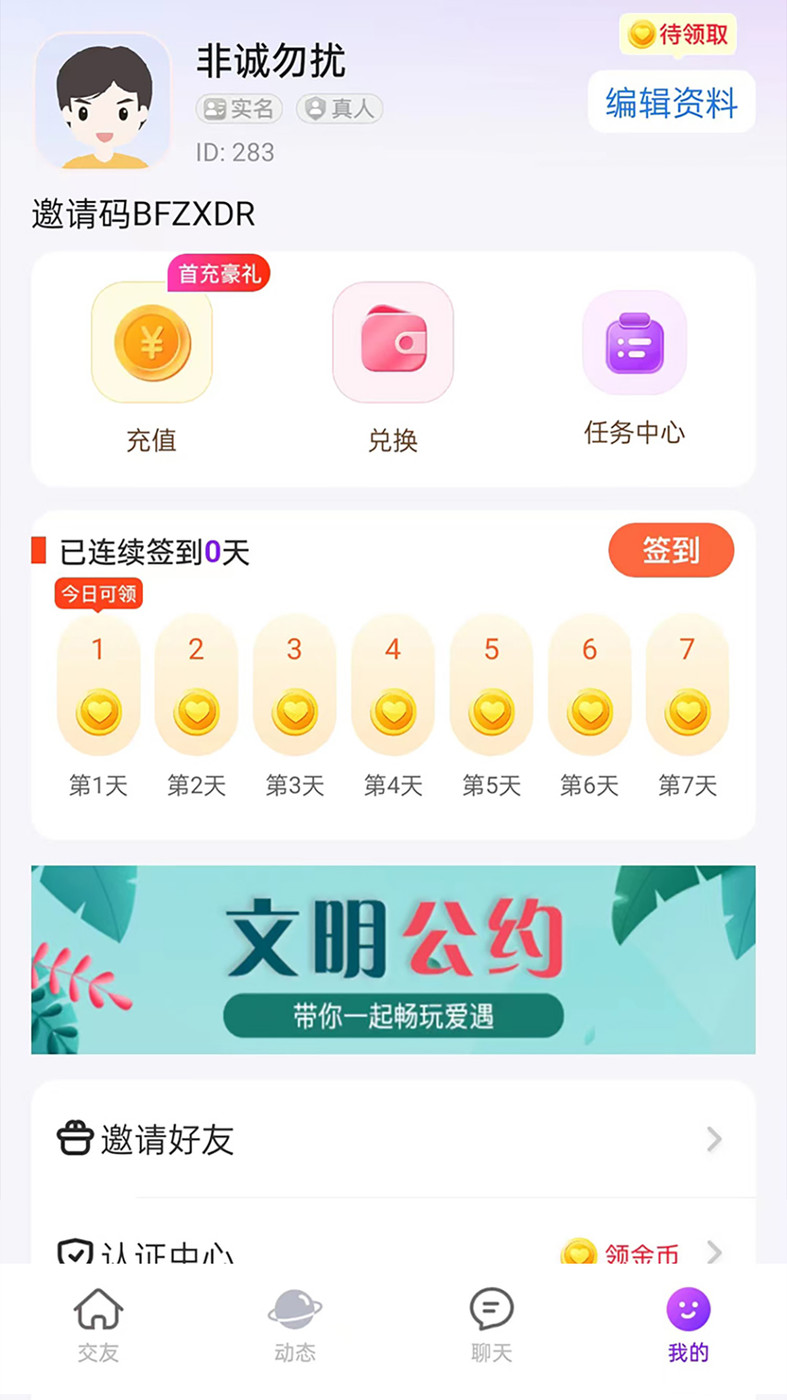Image resolution: width=787 pixels, height=1400 pixels.
Task: Click the 待领取 reward badge
Action: coord(676,34)
